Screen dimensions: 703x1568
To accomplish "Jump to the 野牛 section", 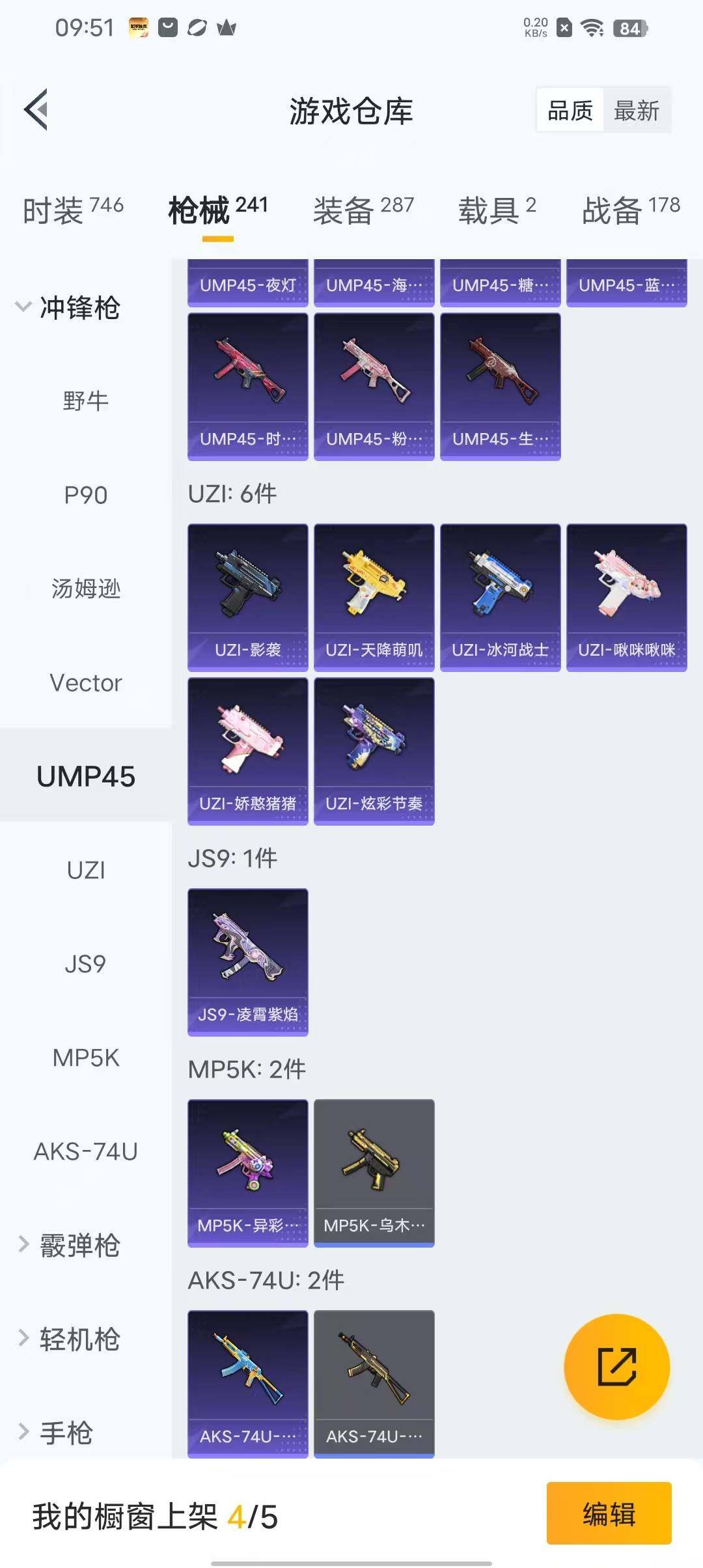I will click(x=85, y=400).
